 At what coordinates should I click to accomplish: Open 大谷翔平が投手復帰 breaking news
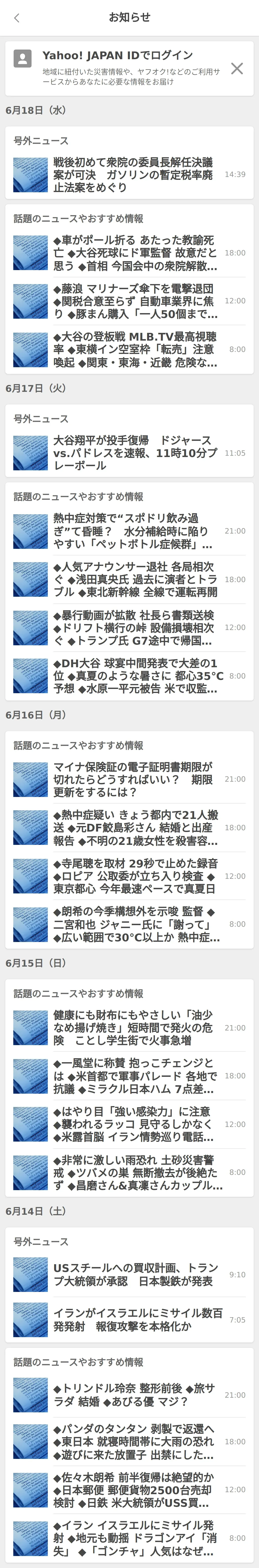[x=135, y=453]
